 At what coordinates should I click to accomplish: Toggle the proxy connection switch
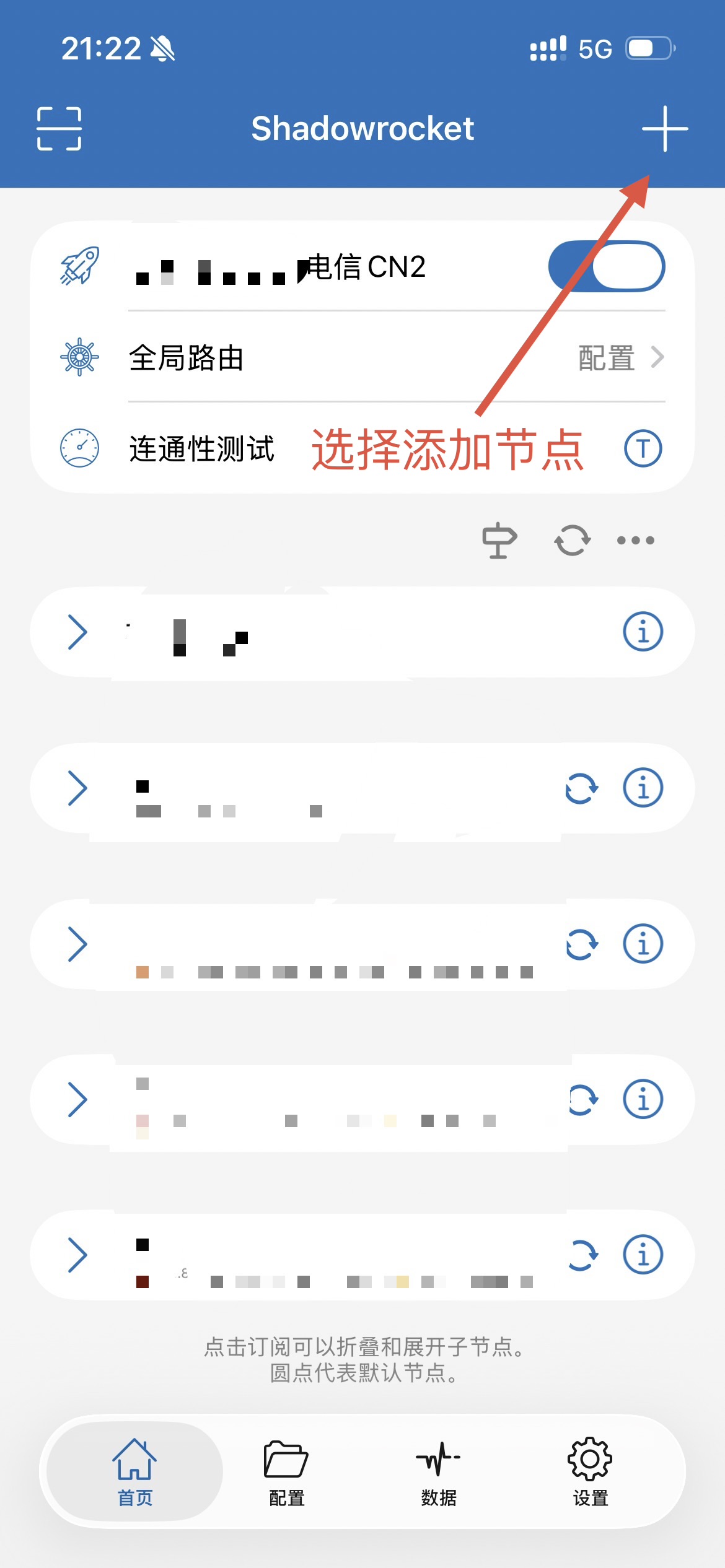point(606,266)
